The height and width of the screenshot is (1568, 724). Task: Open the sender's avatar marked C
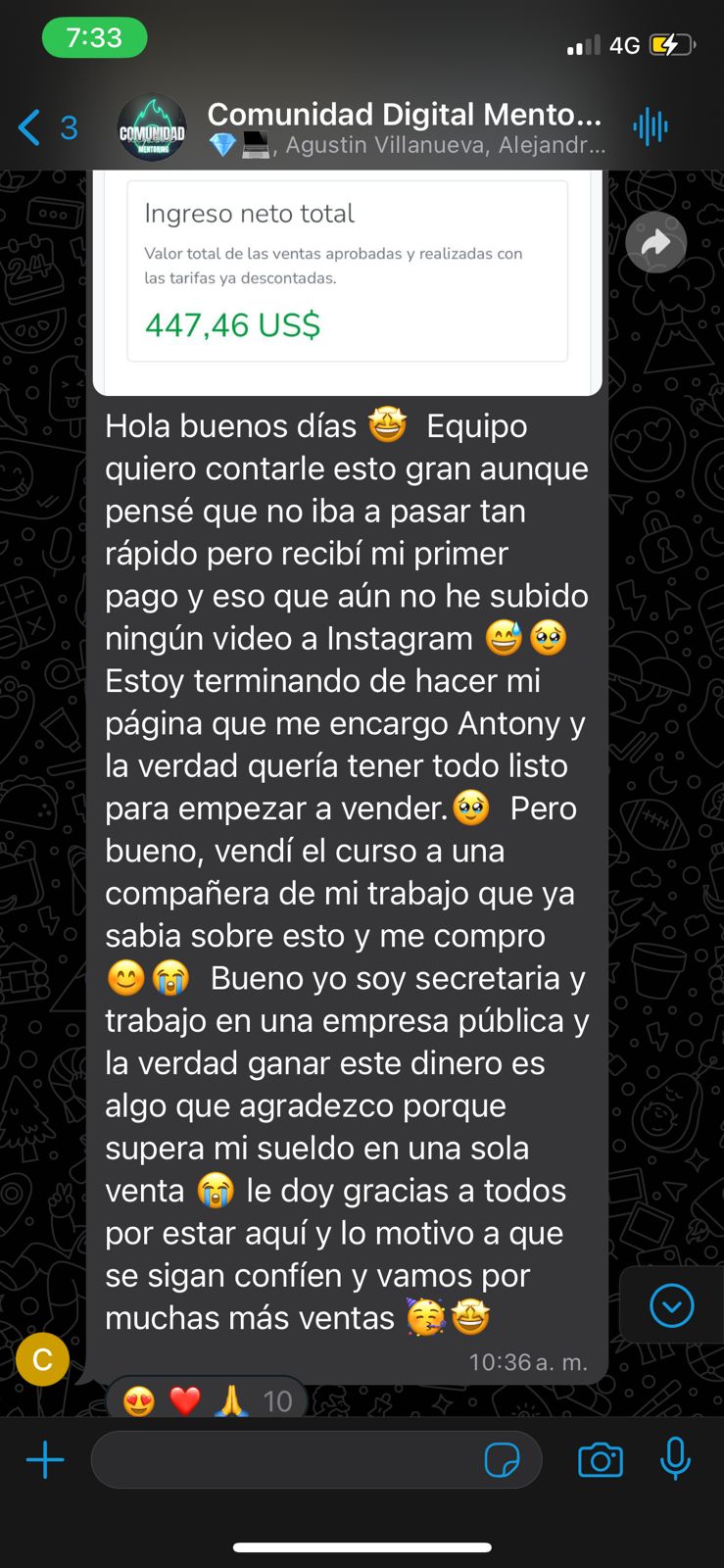coord(42,1359)
